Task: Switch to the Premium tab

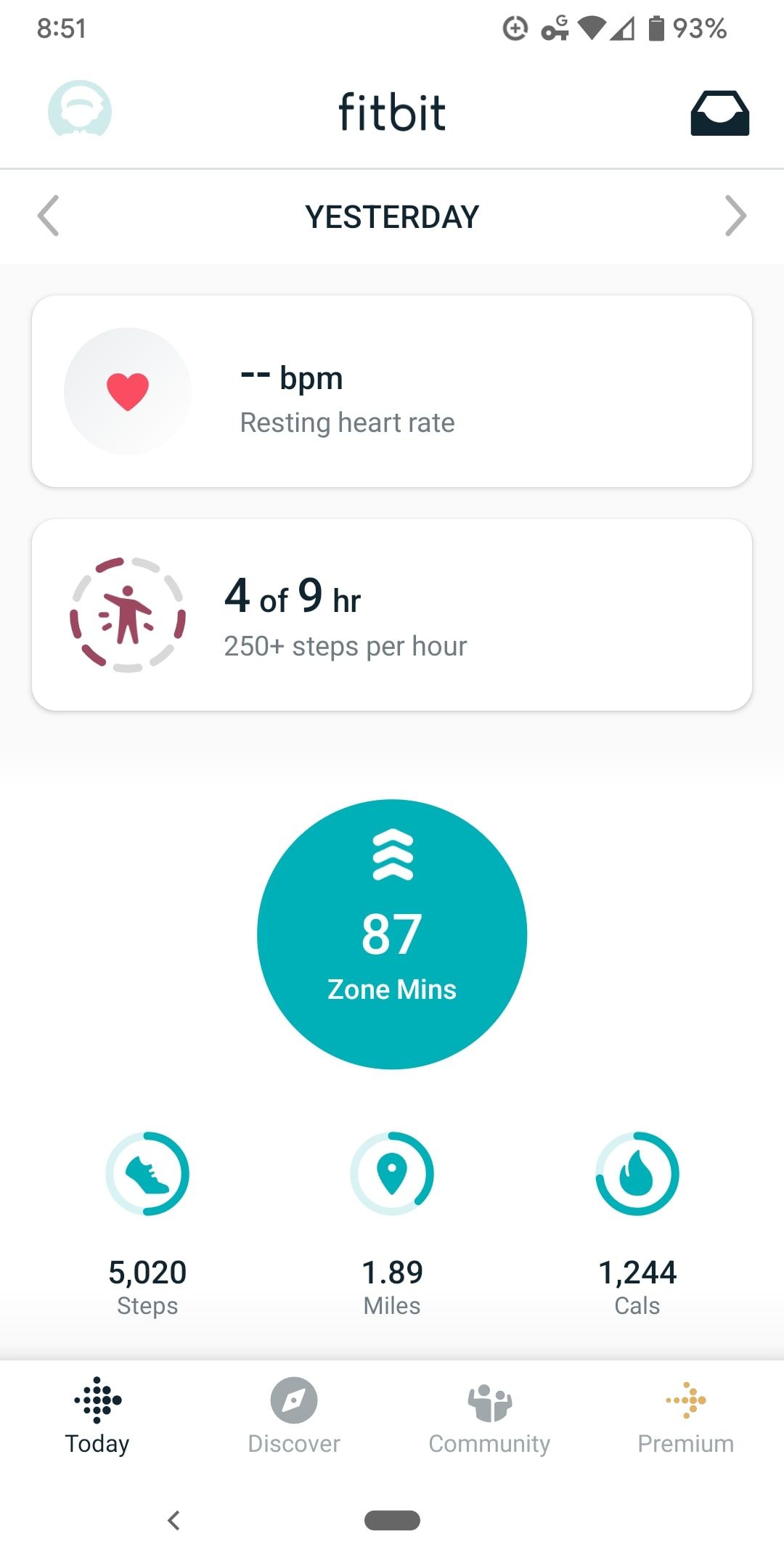Action: 685,1416
